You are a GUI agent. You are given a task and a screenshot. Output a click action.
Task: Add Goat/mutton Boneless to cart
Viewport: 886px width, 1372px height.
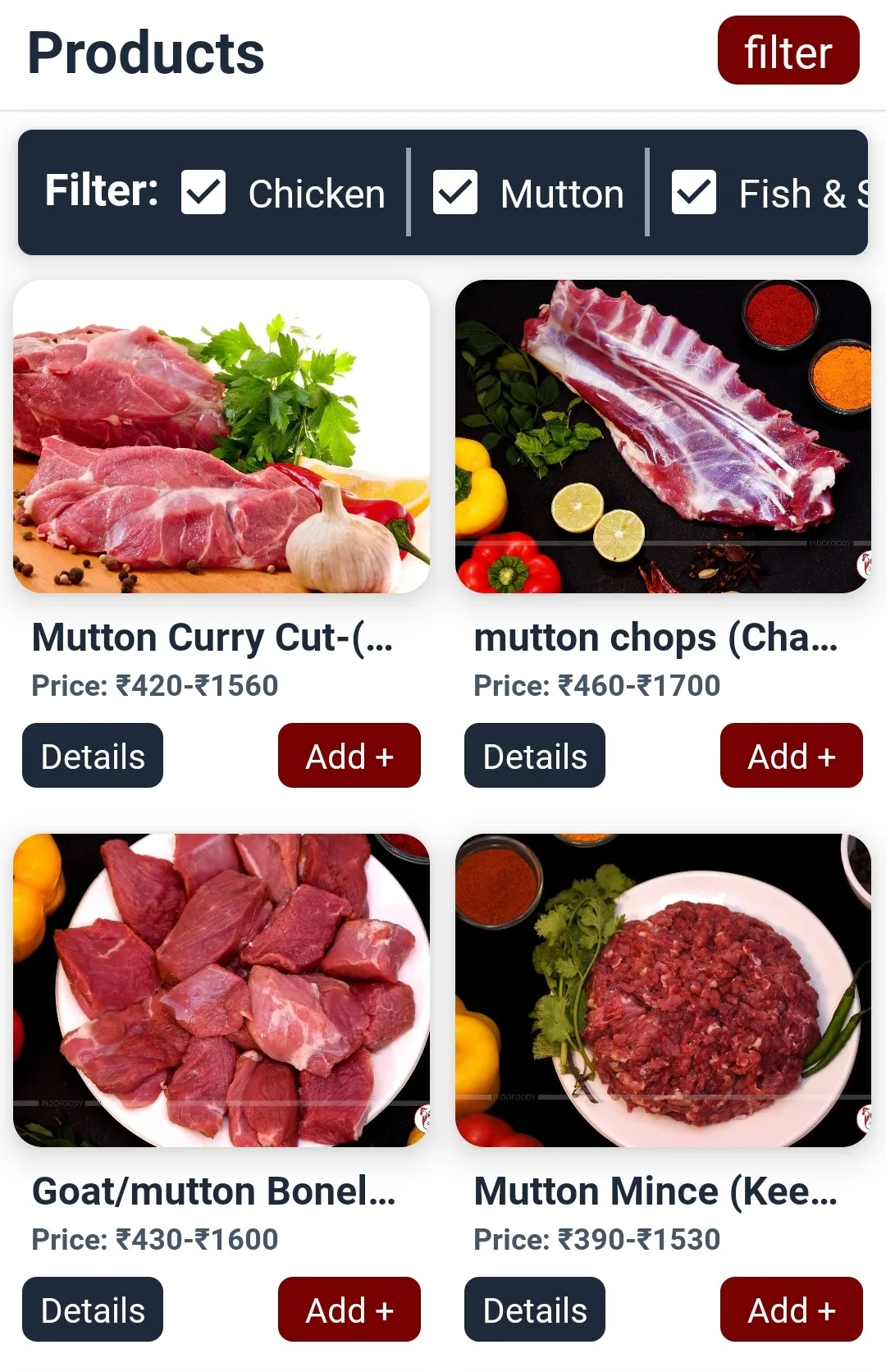(349, 1309)
